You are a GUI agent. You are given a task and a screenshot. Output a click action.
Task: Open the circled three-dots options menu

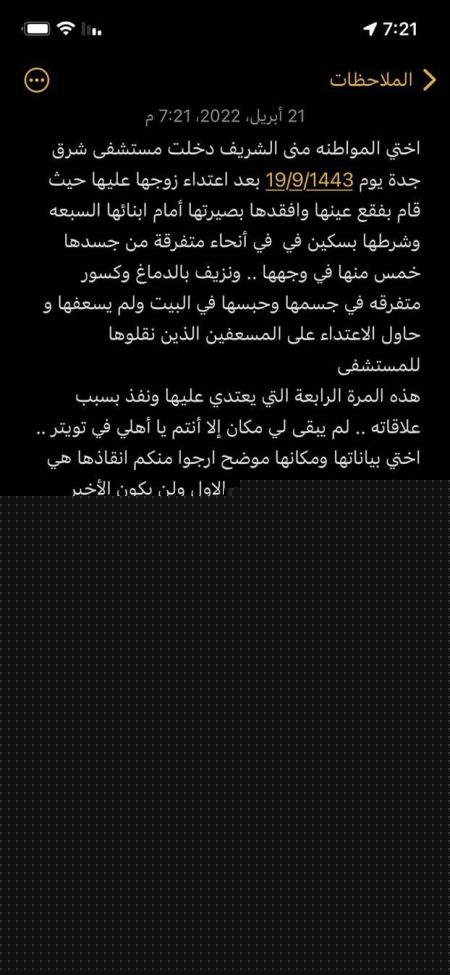point(37,80)
